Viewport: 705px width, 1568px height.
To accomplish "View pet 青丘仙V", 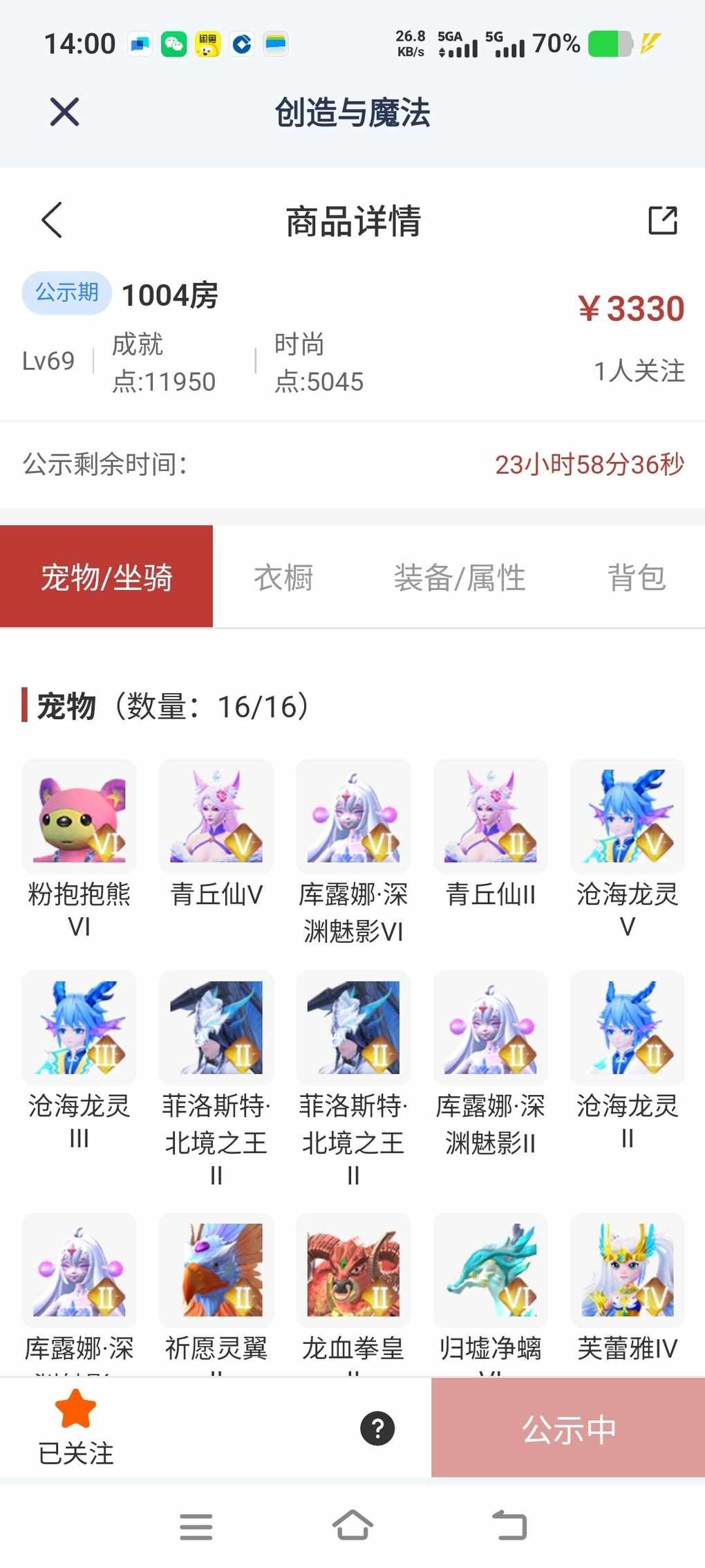I will point(216,816).
